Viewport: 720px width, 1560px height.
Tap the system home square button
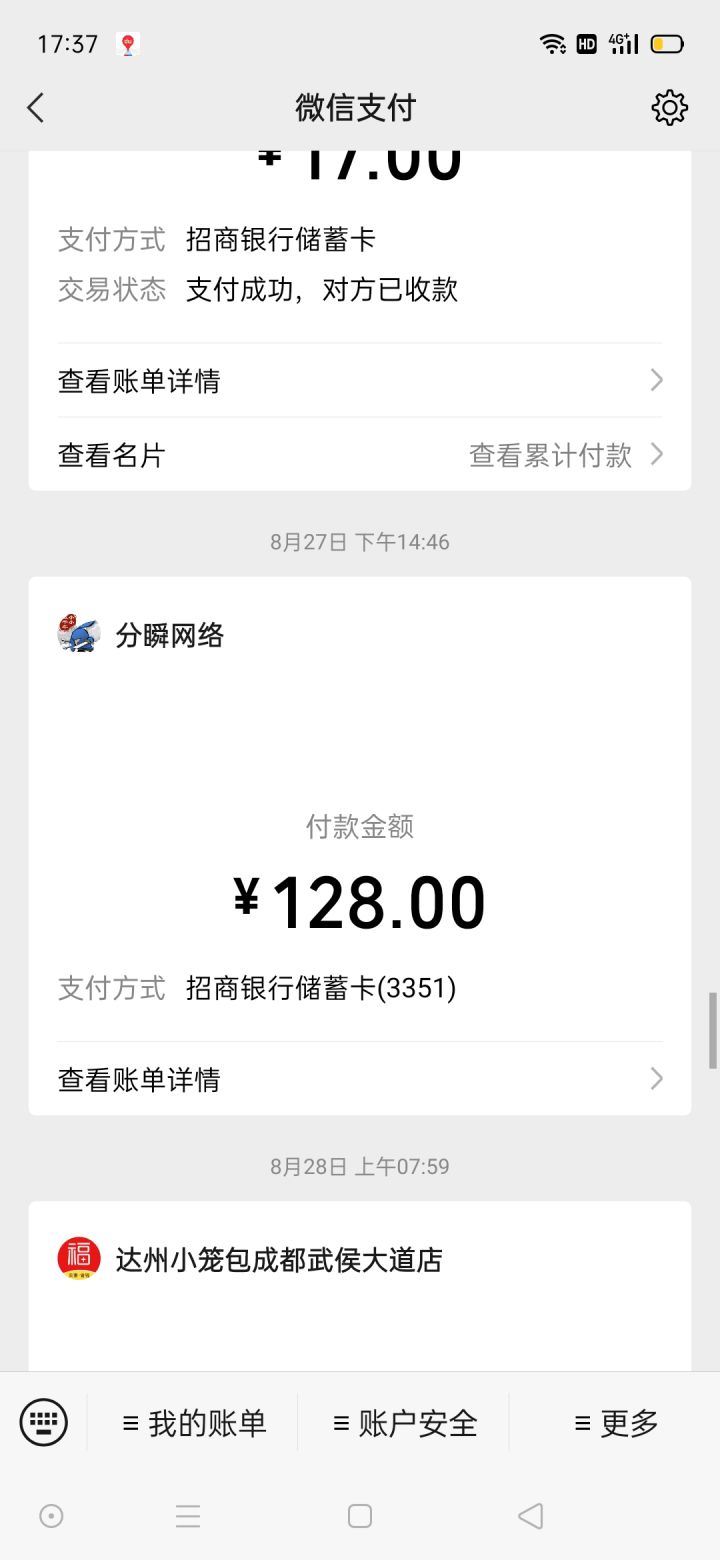click(x=360, y=1516)
